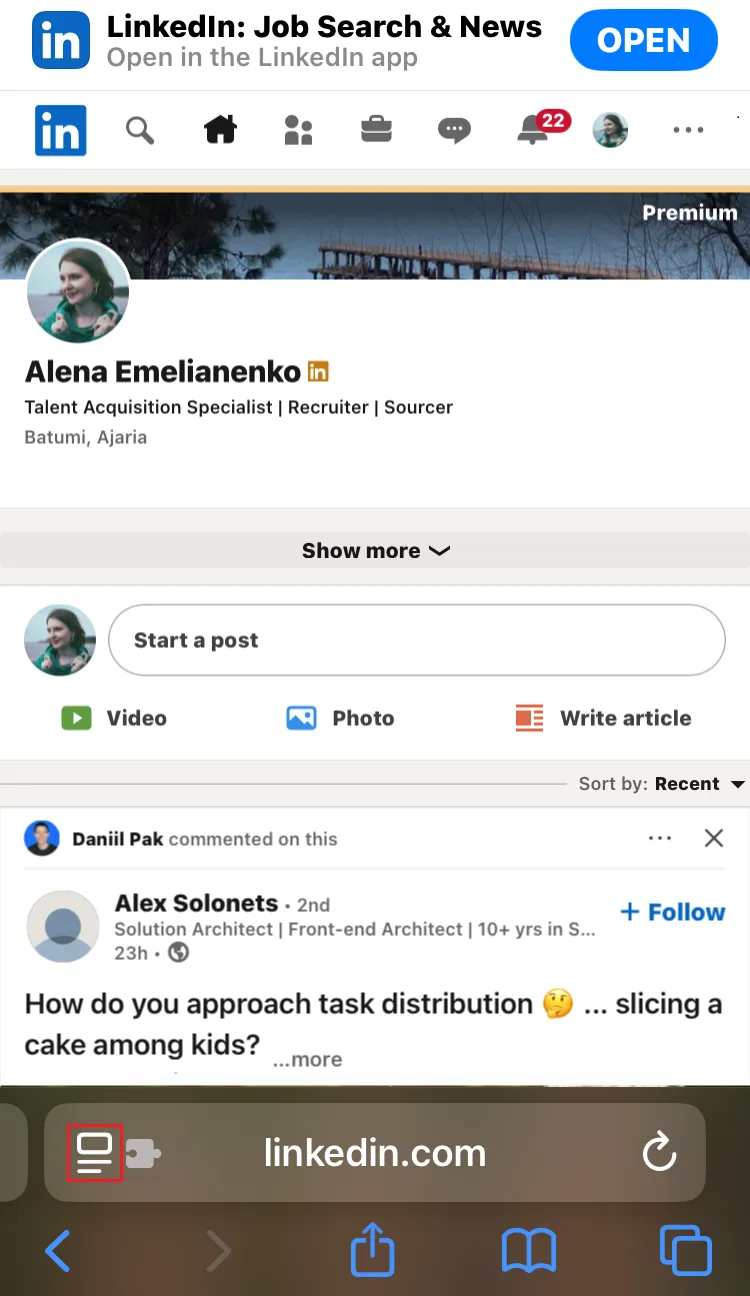
Task: Open Safari extensions menu
Action: pyautogui.click(x=141, y=1153)
